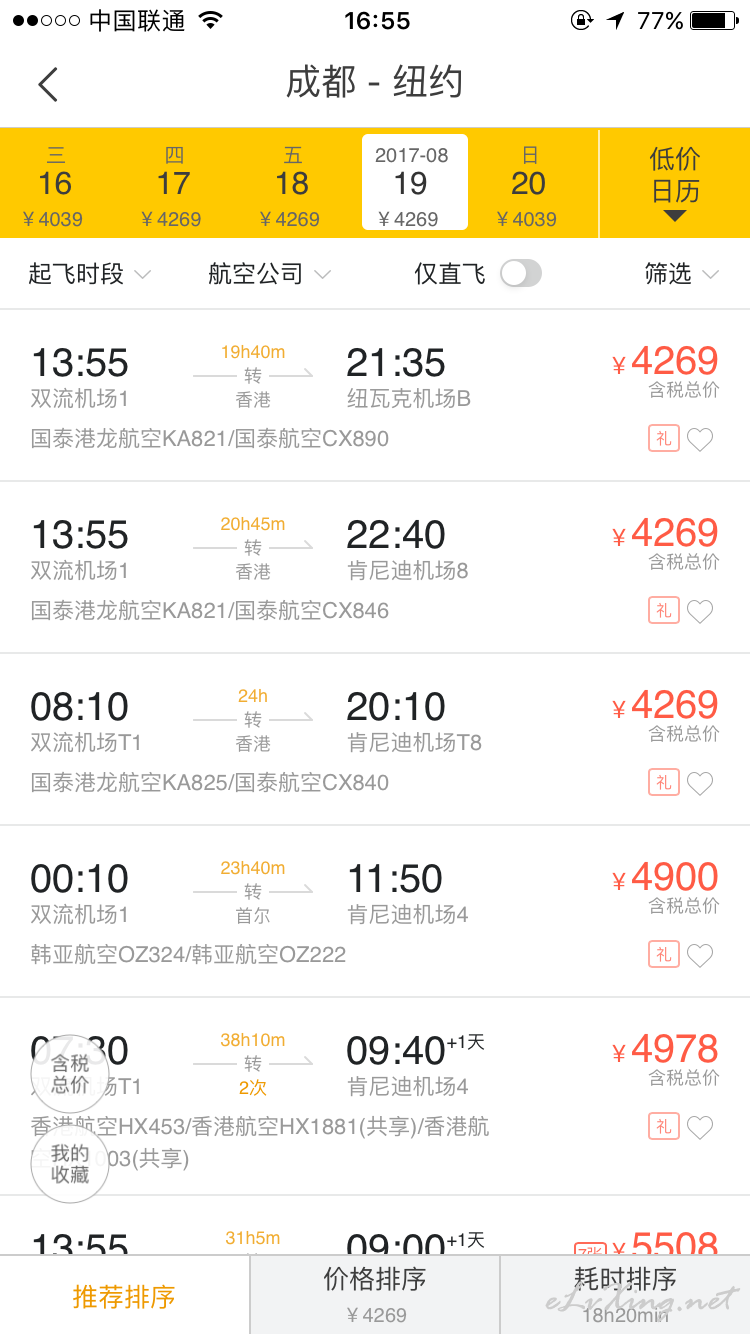Tap the 礼 gift badge on the ¥4900 flight
Image resolution: width=750 pixels, height=1334 pixels.
pos(664,955)
